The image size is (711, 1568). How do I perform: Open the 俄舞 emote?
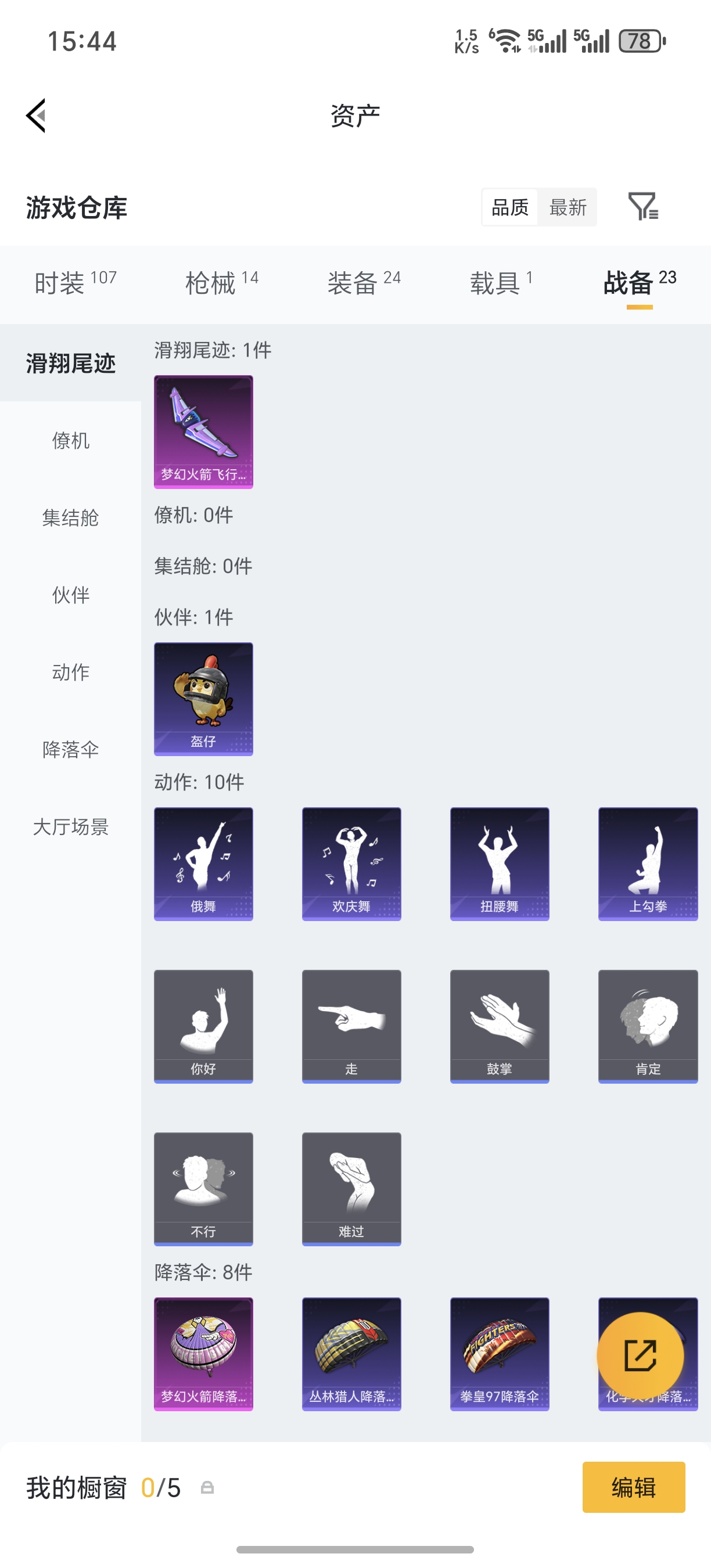tap(203, 863)
